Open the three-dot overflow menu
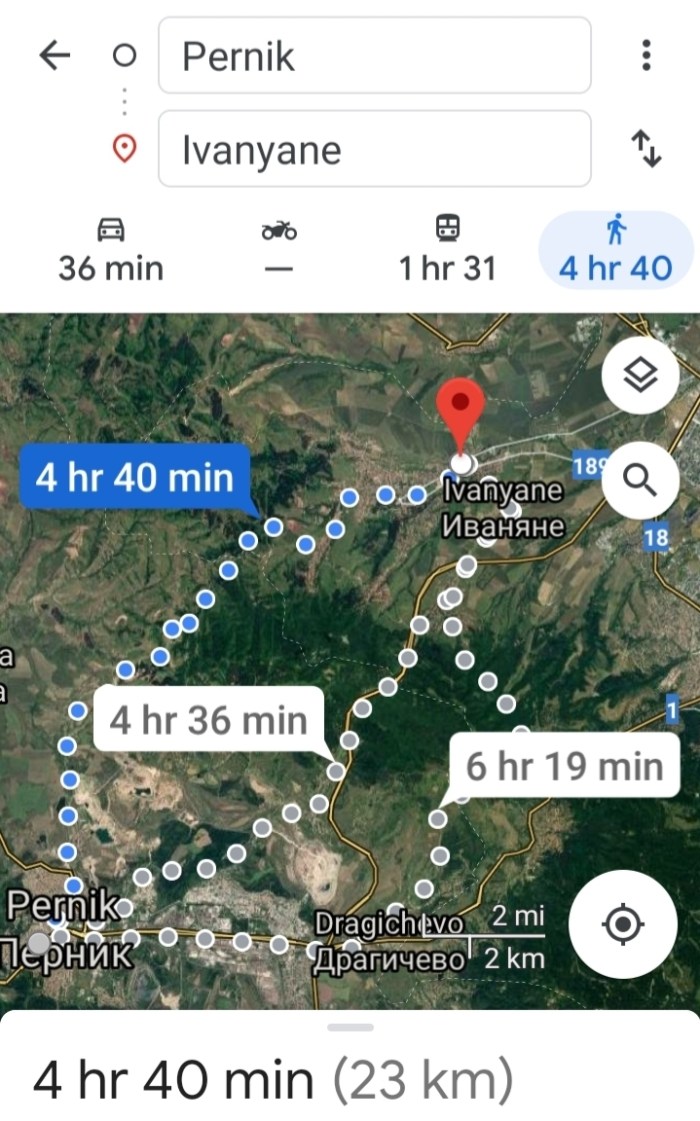700x1121 pixels. tap(647, 56)
